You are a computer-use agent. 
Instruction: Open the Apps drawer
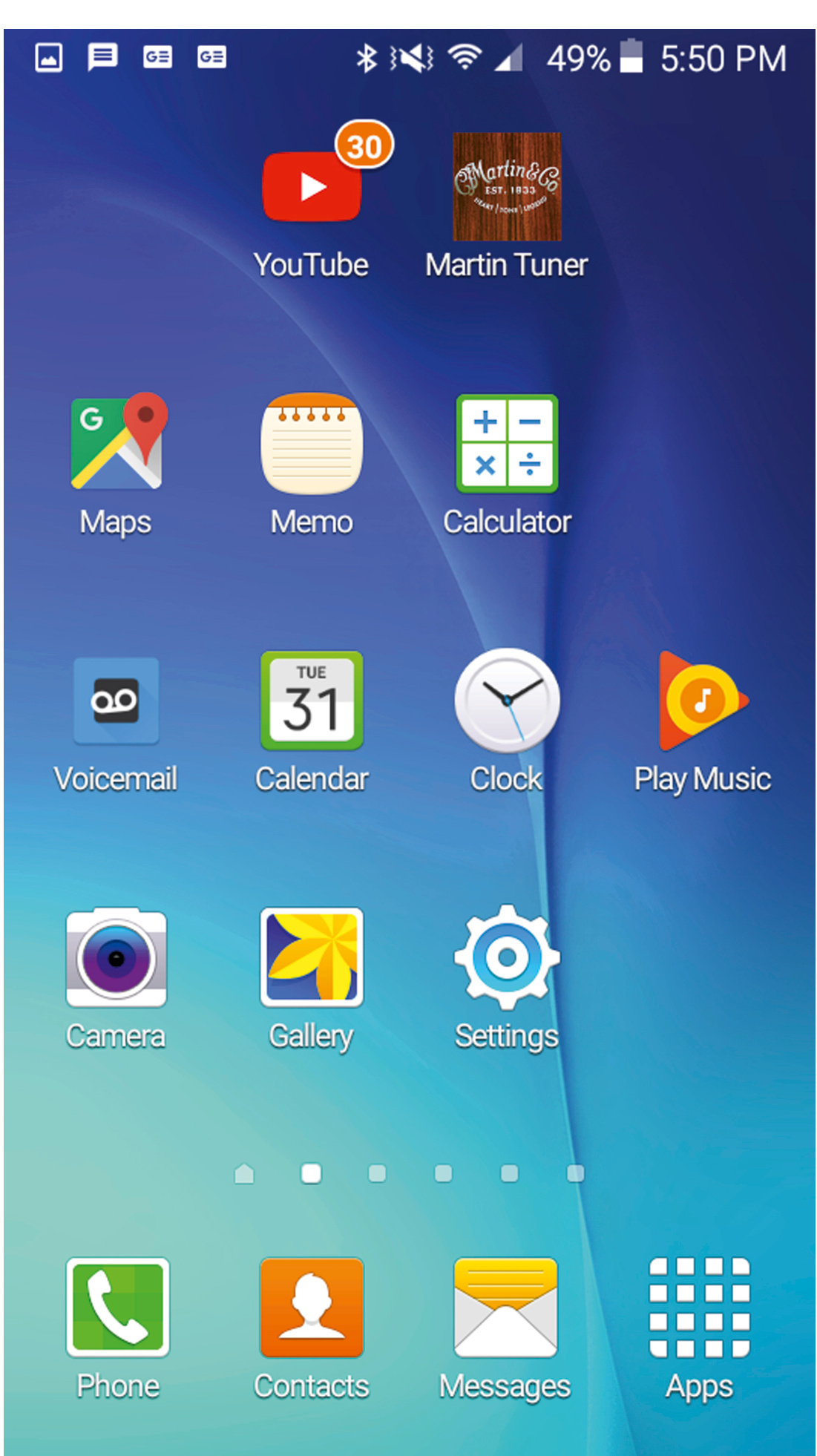point(699,1308)
